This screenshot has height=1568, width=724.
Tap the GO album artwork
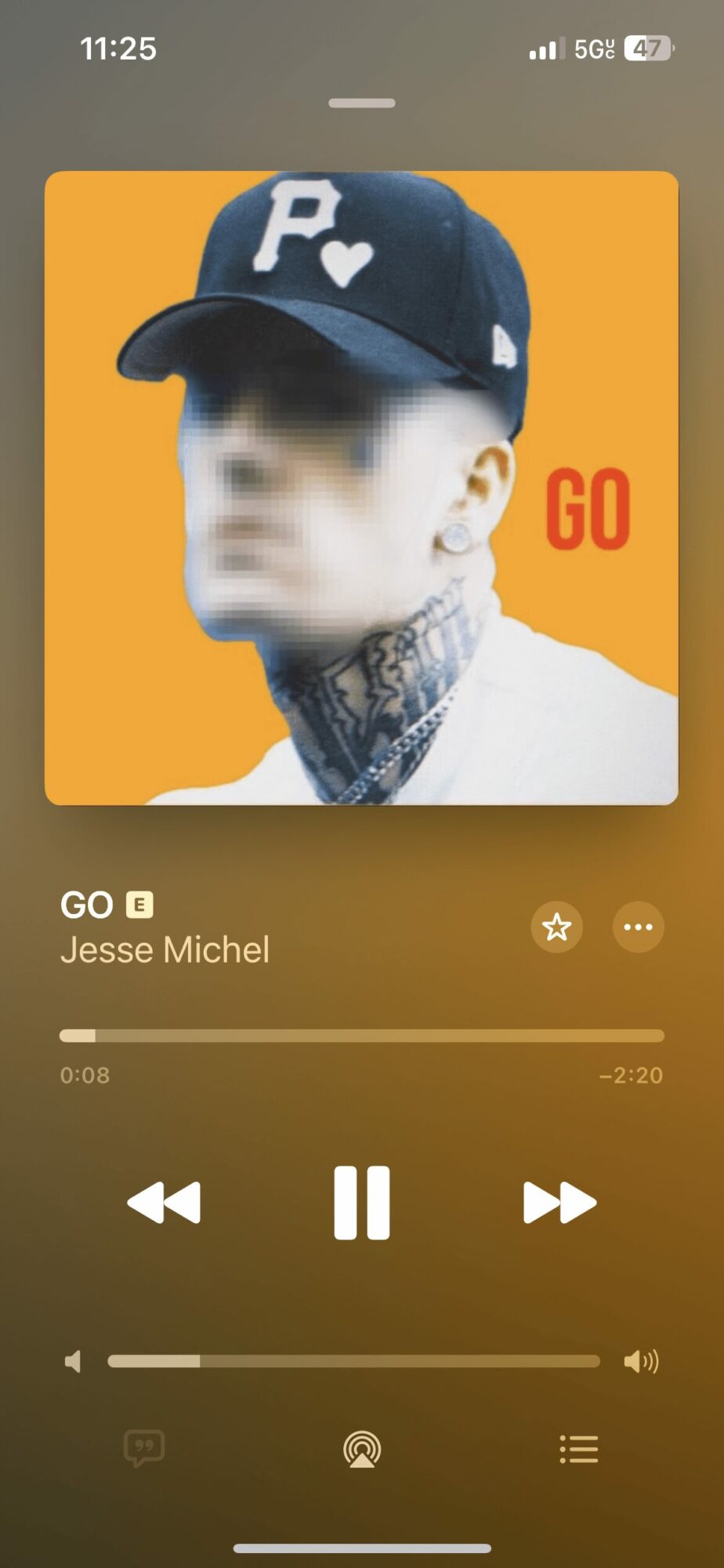(x=361, y=488)
